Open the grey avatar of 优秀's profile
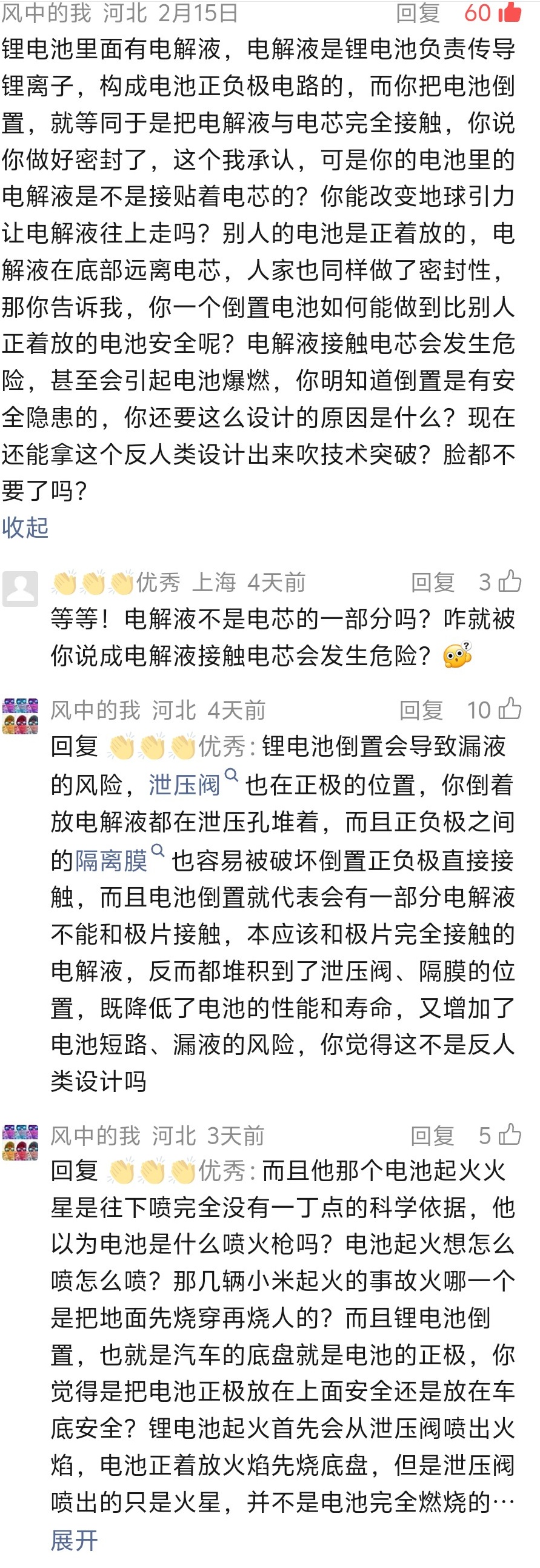Viewport: 540px width, 1568px height. click(20, 589)
